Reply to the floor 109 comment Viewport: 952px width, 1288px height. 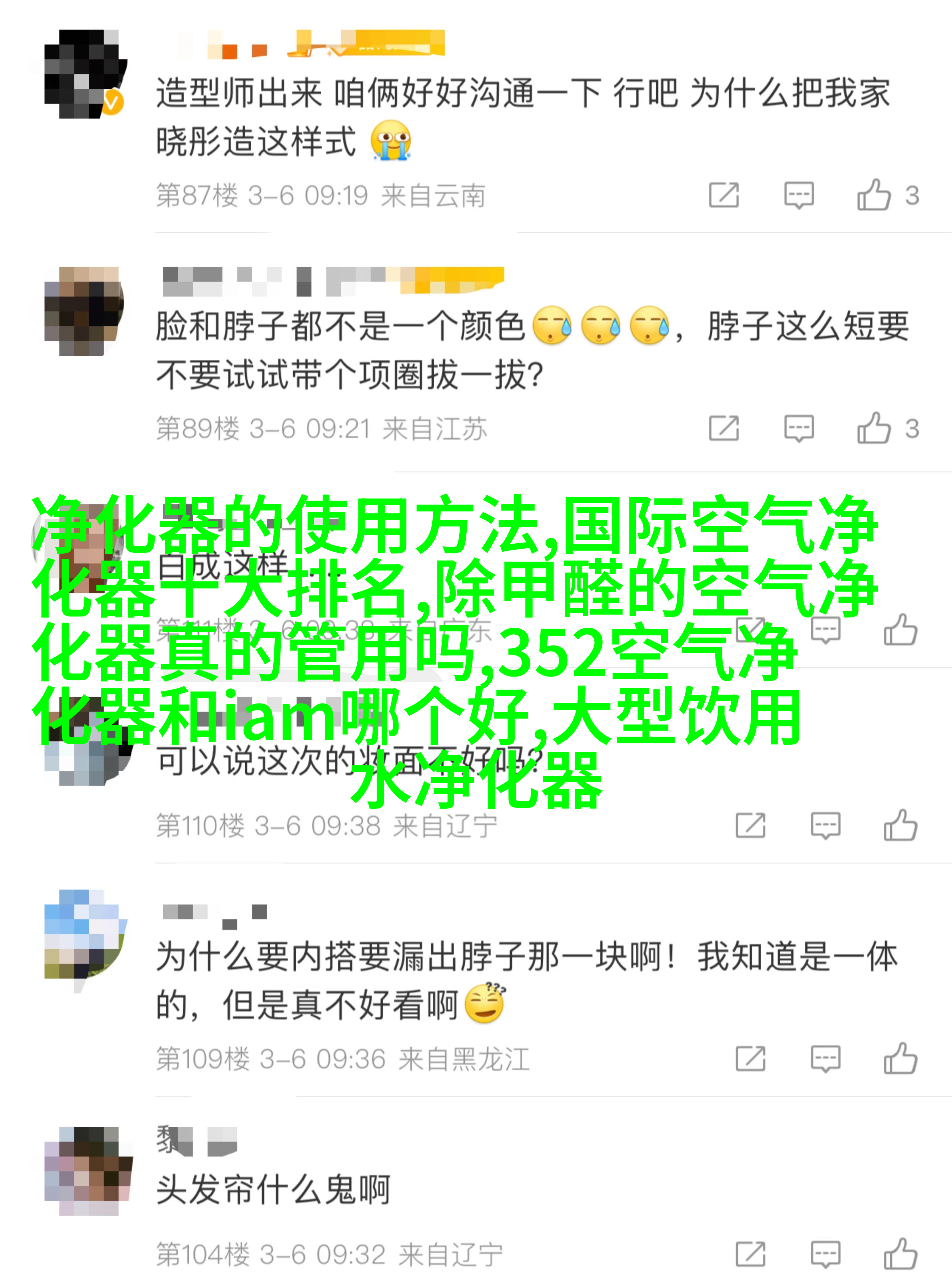(825, 1059)
